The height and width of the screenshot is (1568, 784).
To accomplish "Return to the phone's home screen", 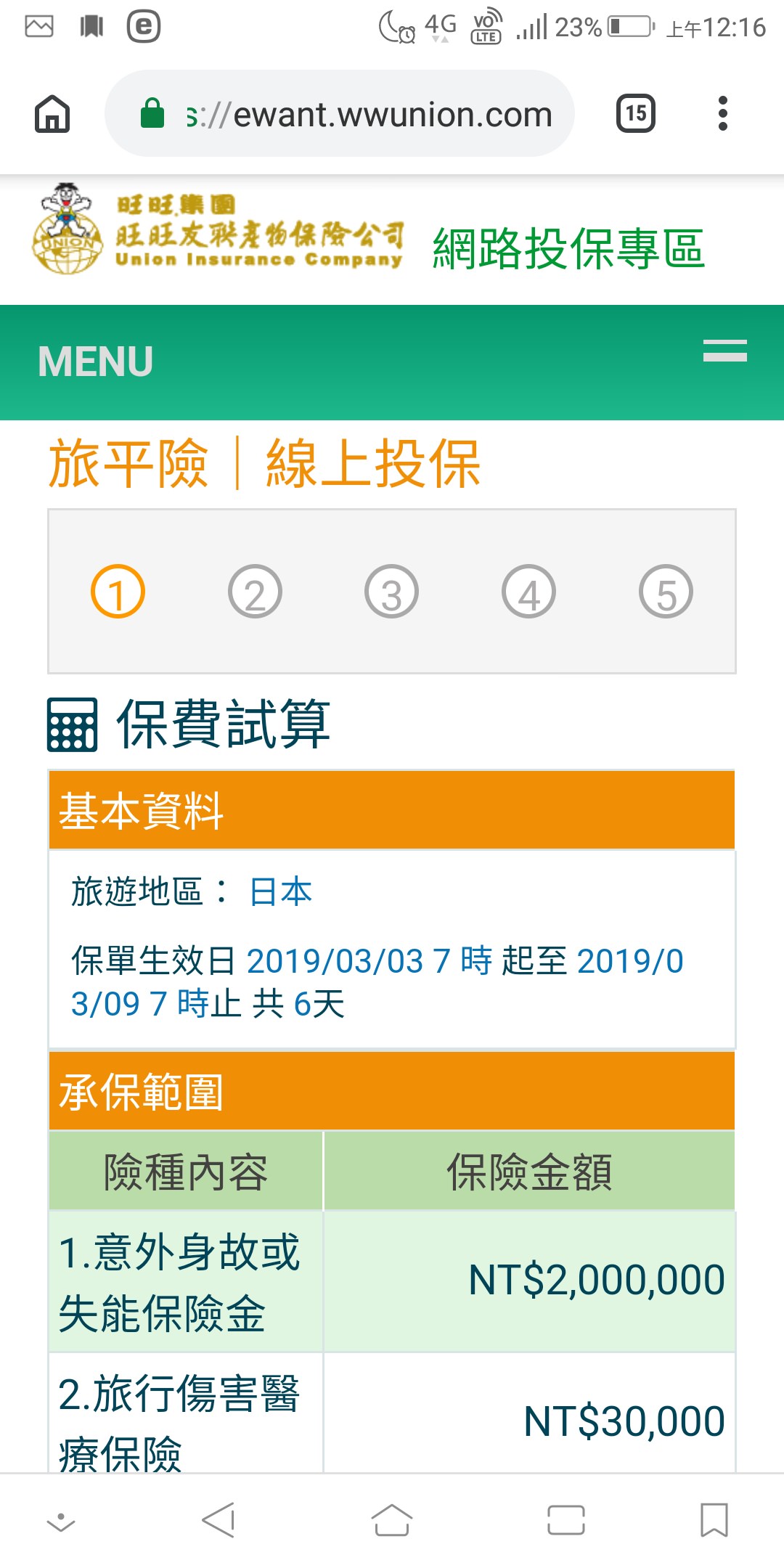I will pos(392,1519).
